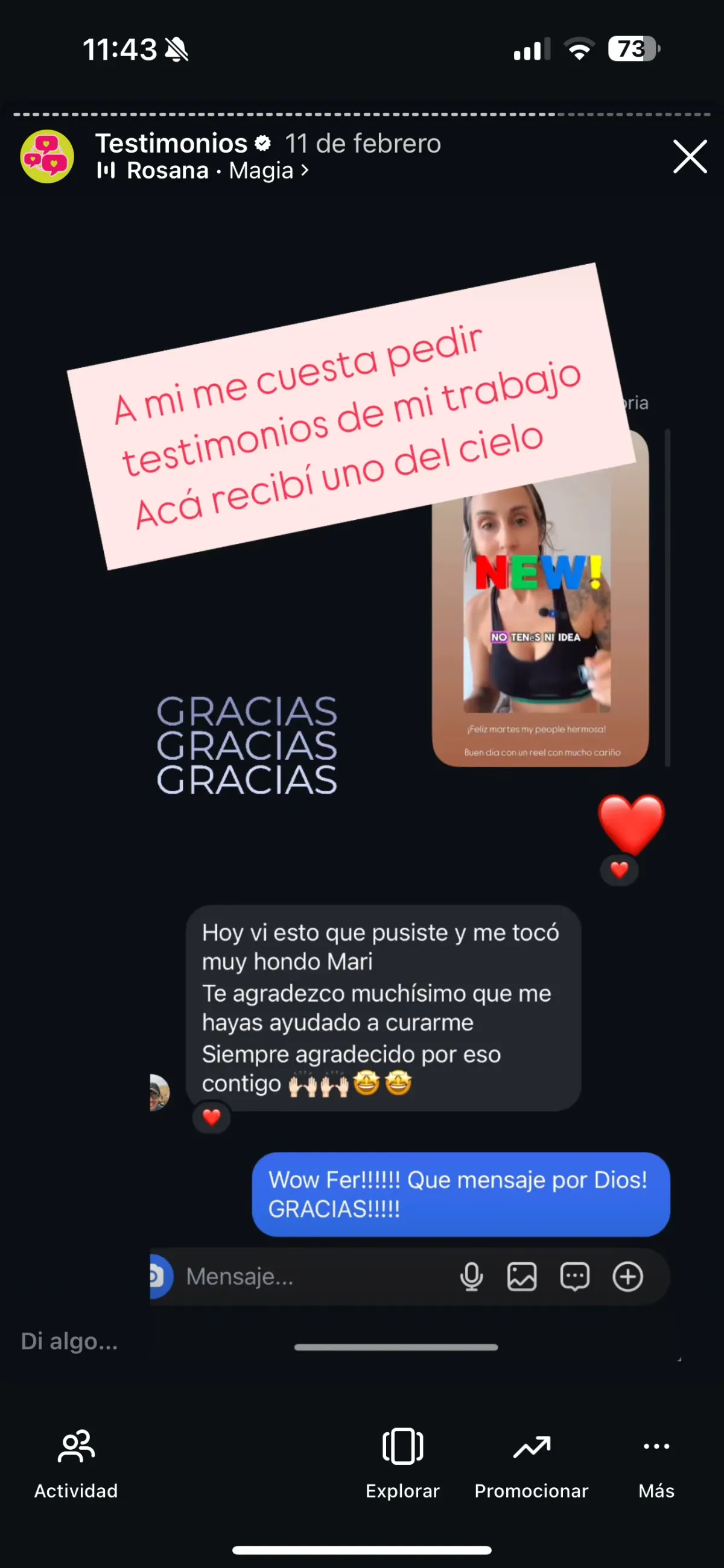This screenshot has width=724, height=1568.
Task: Tap Explorar at the bottom
Action: coord(402,1462)
